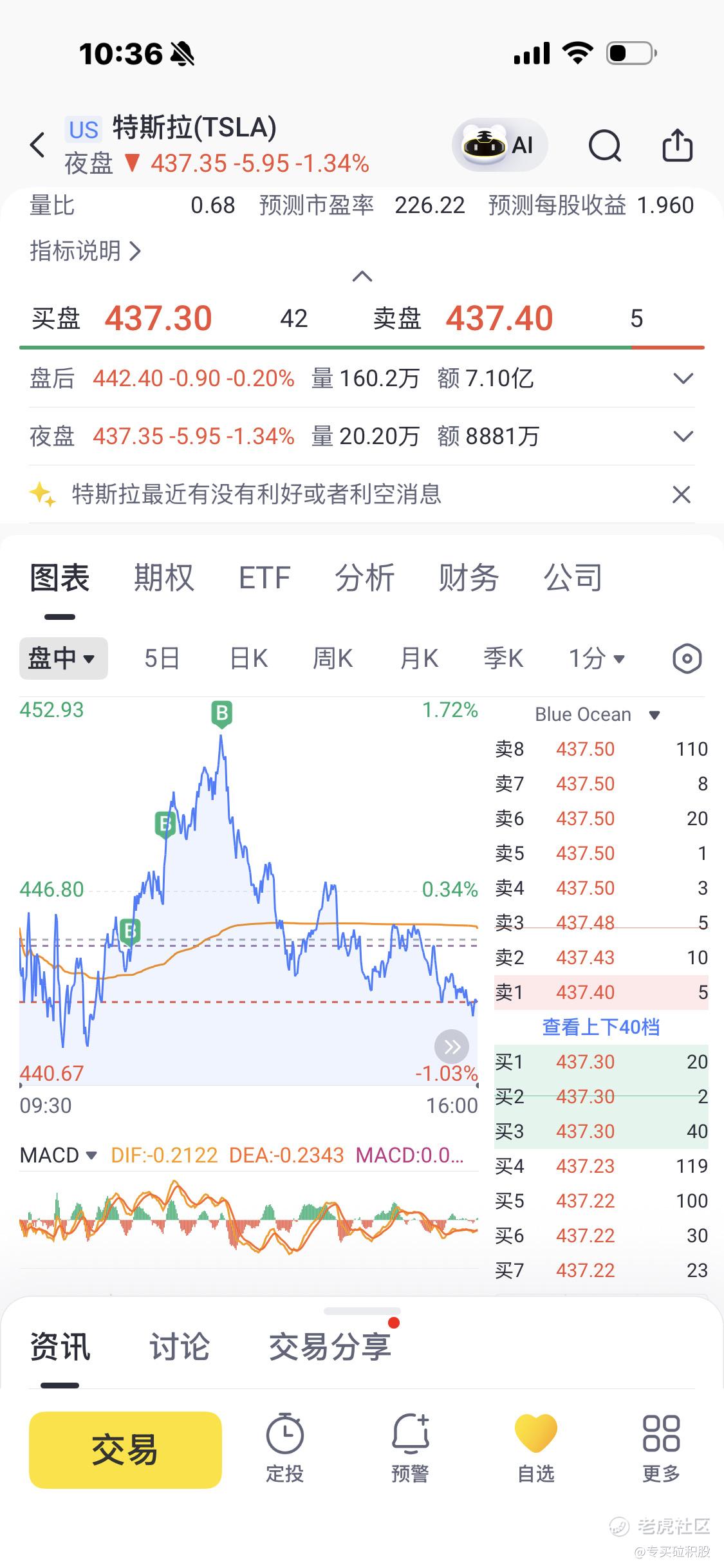The image size is (724, 1568).
Task: Switch to the 讨论 tab
Action: pos(180,1347)
